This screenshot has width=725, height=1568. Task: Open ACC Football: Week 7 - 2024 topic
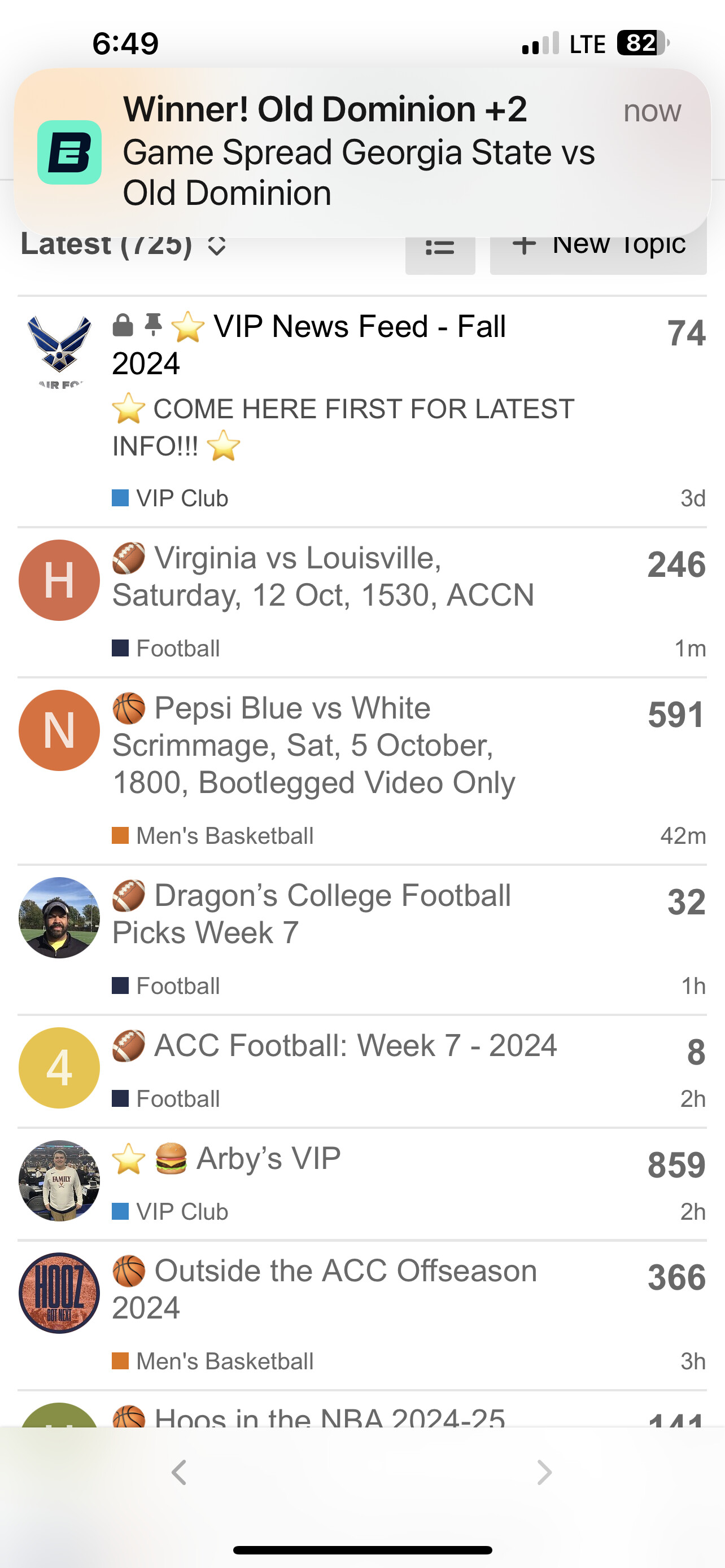[334, 1045]
